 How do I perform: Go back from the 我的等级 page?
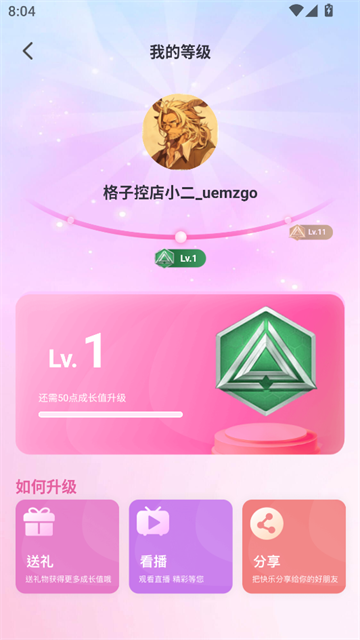point(28,51)
